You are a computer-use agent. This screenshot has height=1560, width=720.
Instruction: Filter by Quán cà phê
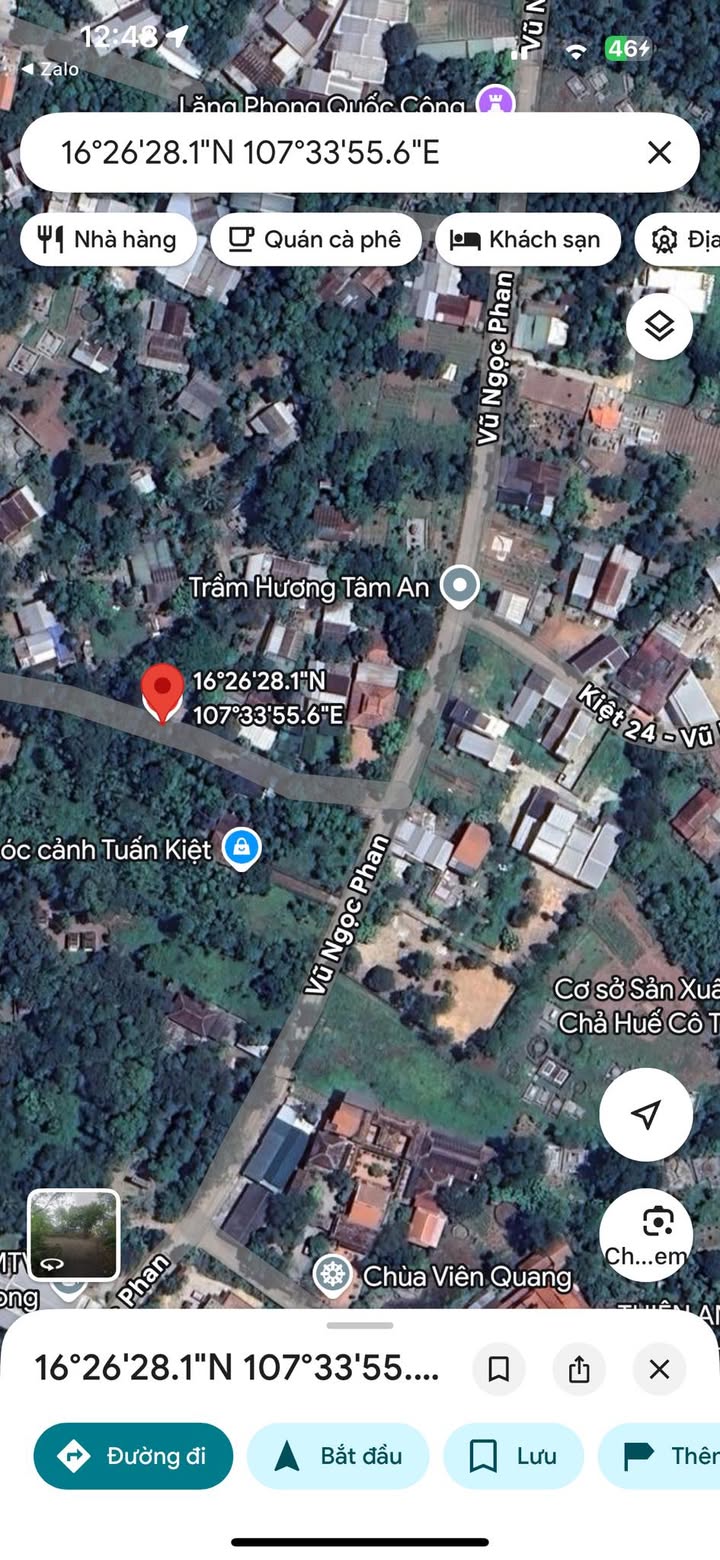(316, 239)
